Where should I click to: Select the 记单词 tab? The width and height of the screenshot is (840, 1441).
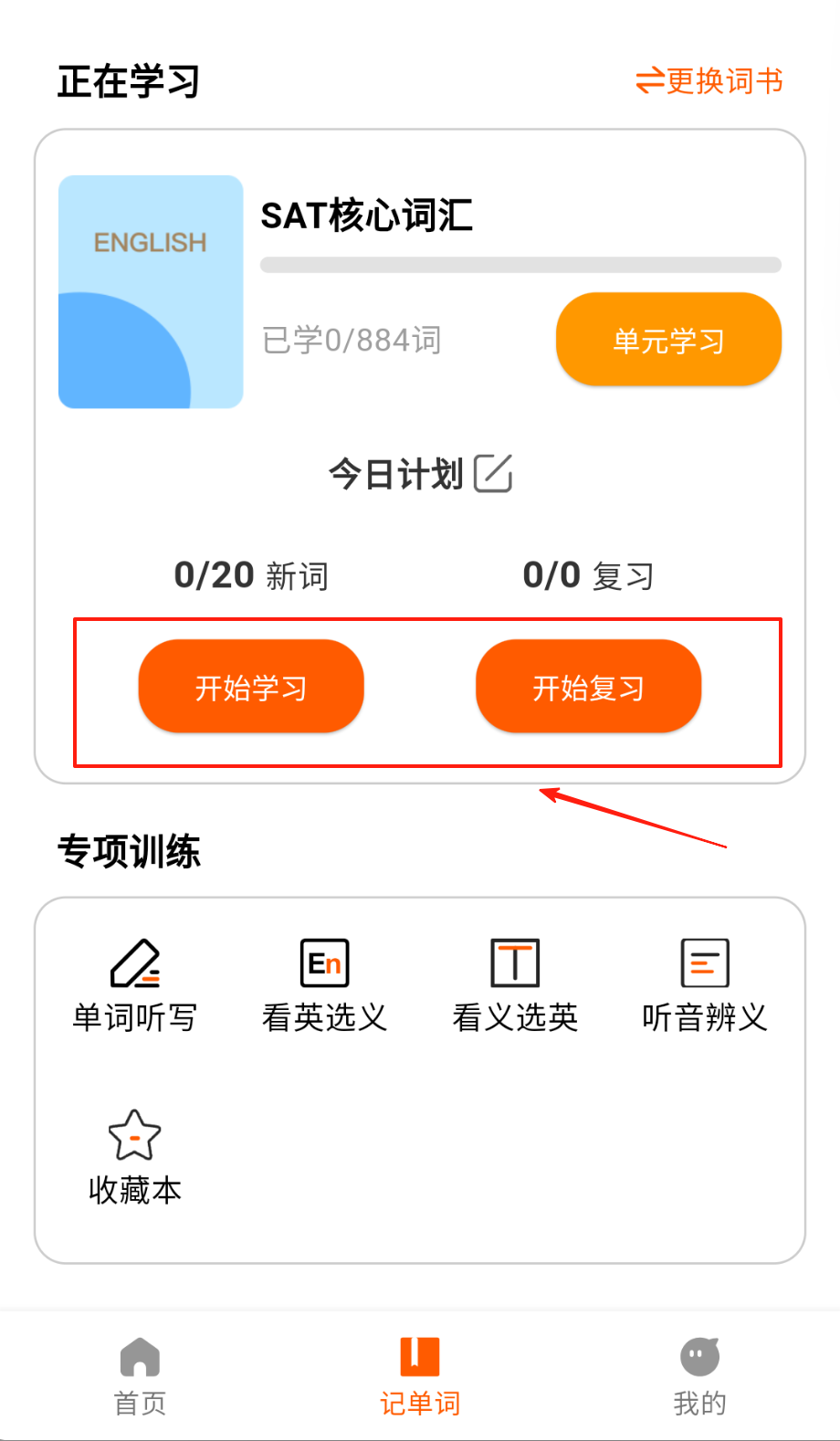click(420, 1375)
